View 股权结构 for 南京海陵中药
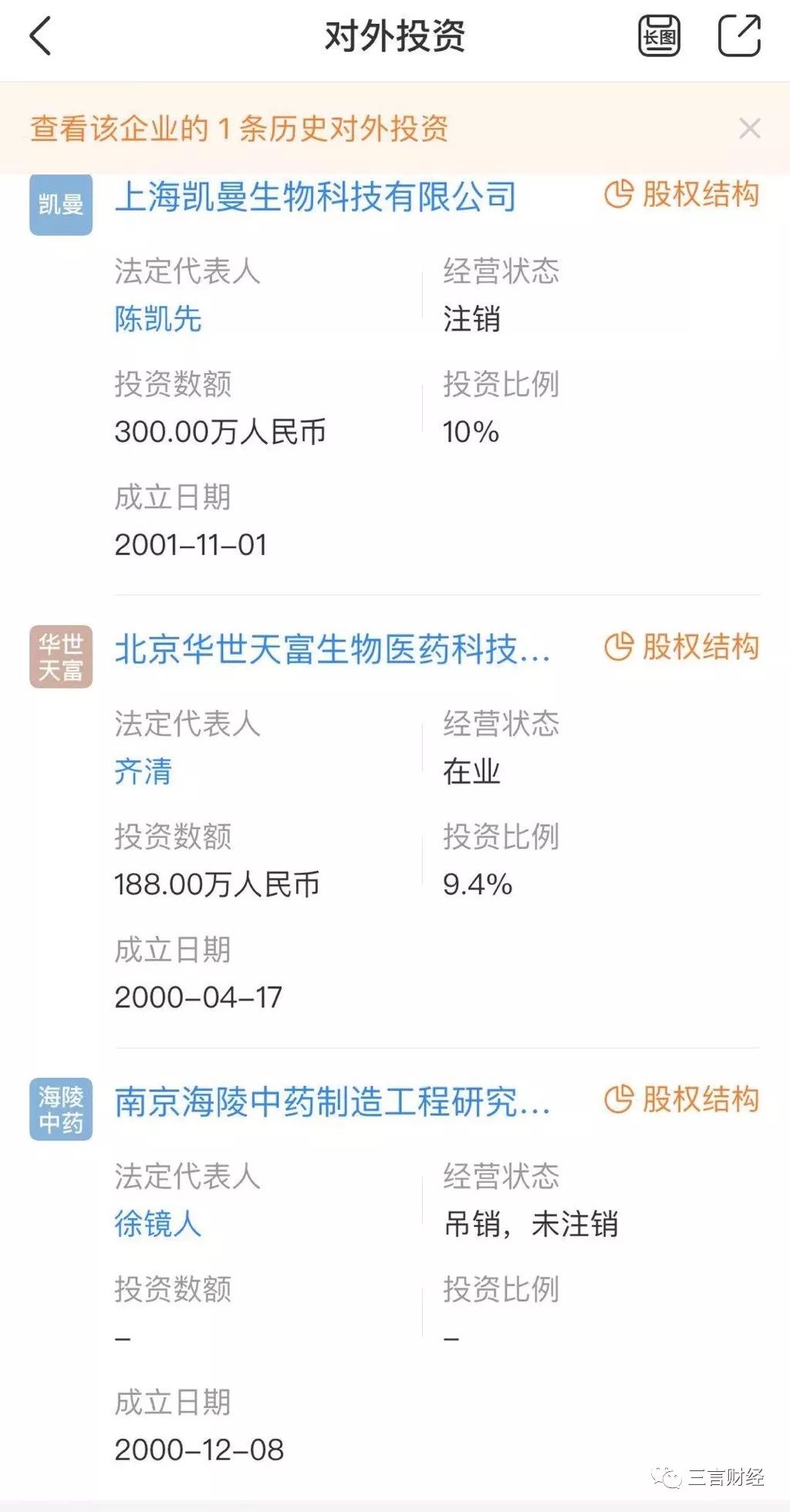The image size is (790, 1512). tap(682, 1099)
